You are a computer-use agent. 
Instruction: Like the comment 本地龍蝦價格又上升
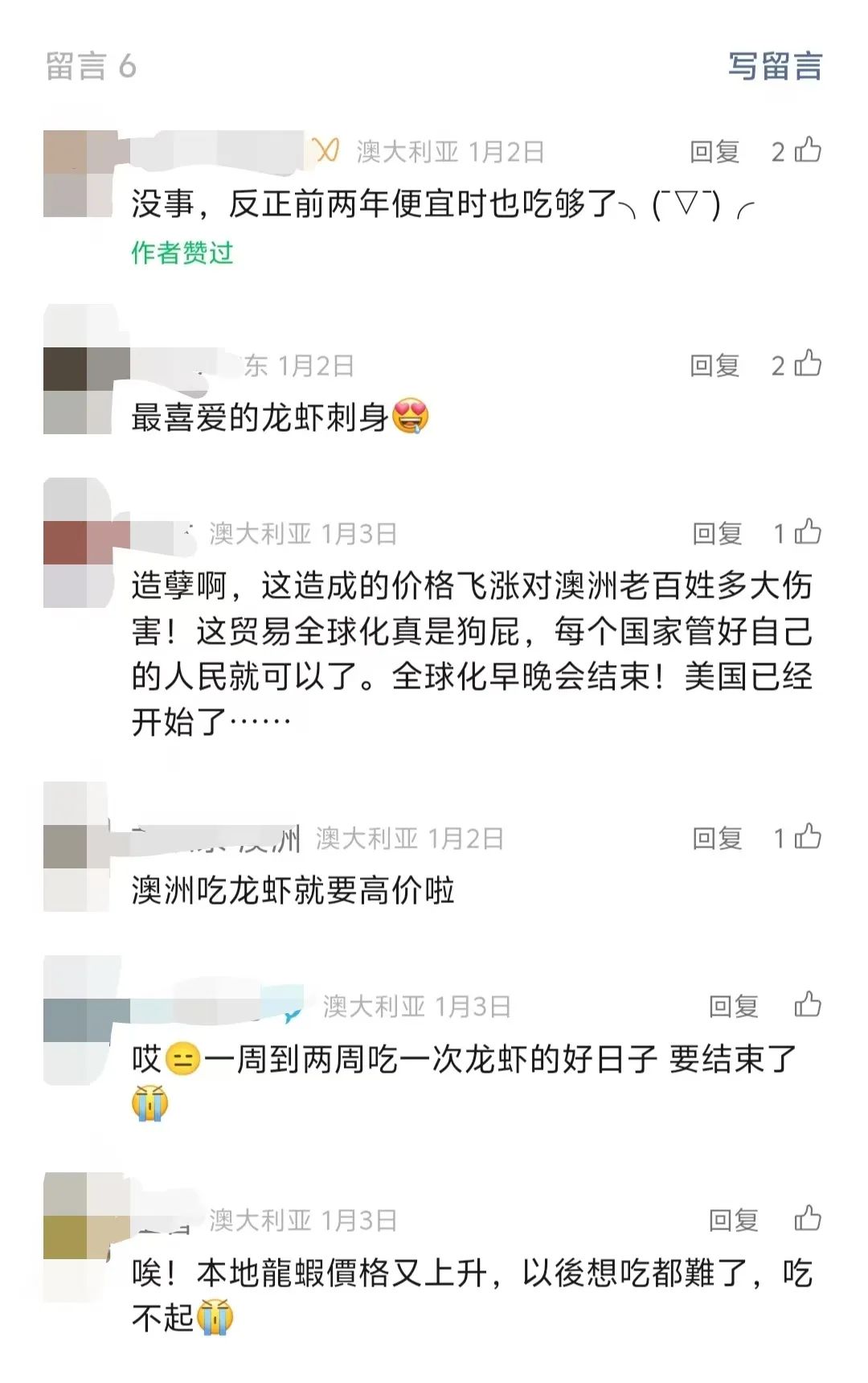coord(807,1219)
